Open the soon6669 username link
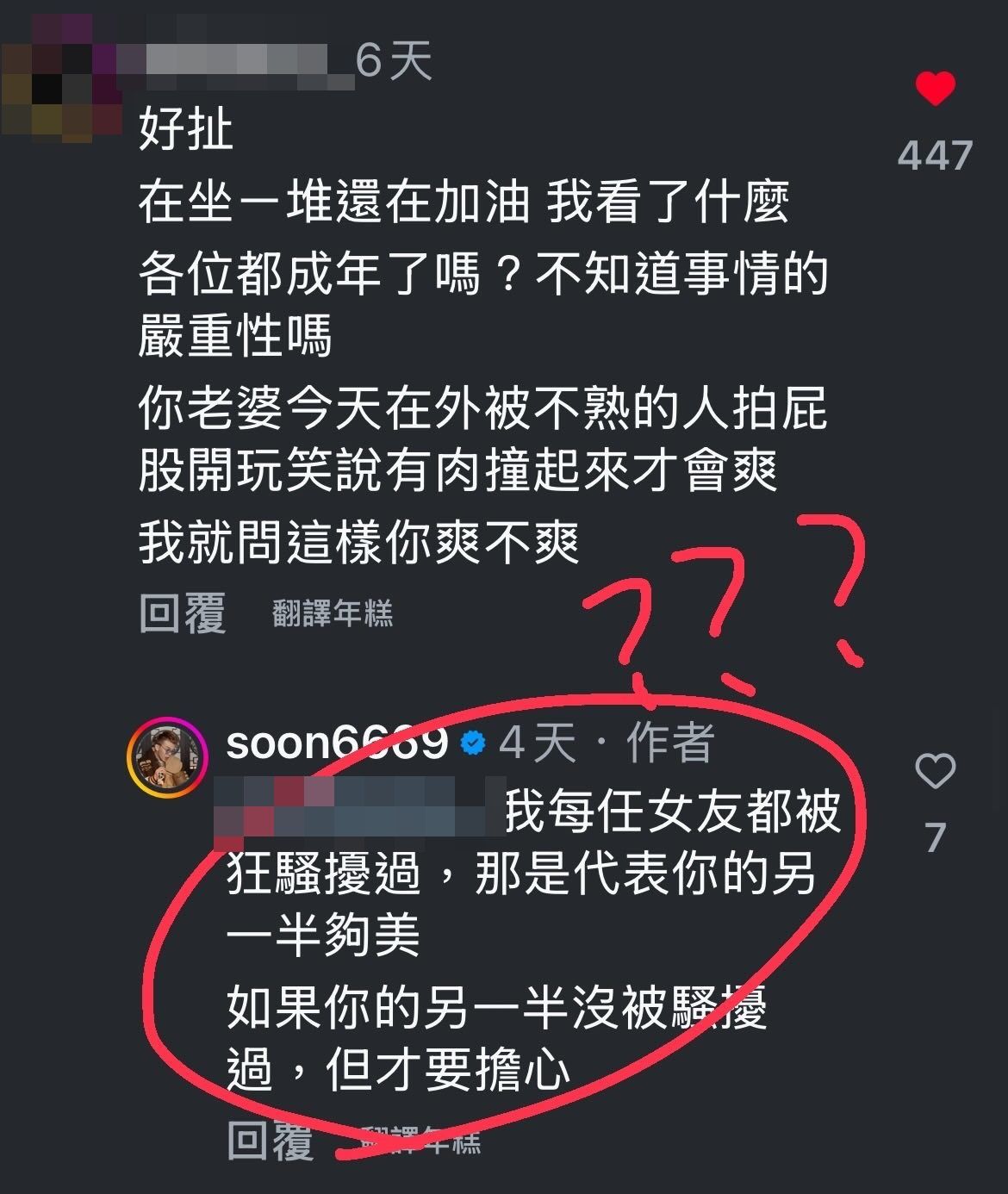Viewport: 1008px width, 1194px height. pos(337,742)
